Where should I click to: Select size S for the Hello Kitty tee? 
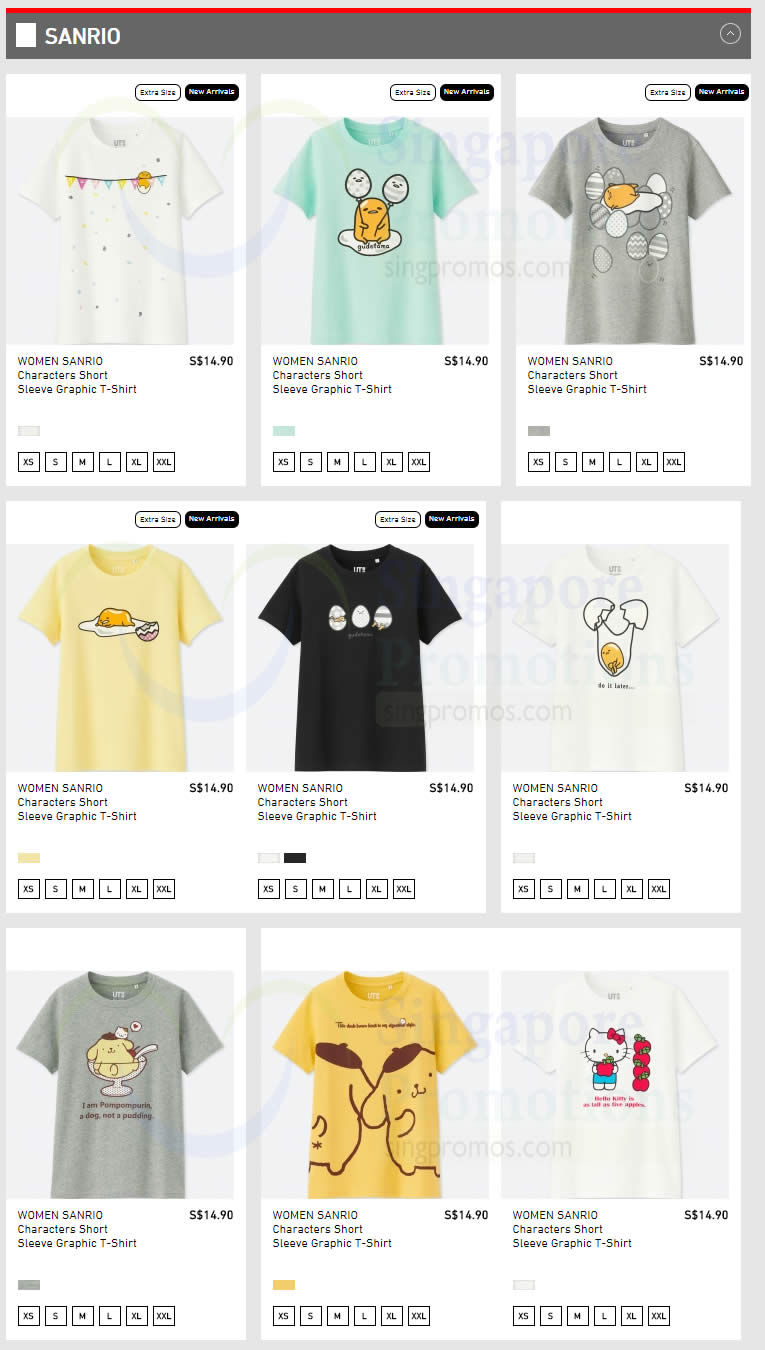(x=551, y=1316)
